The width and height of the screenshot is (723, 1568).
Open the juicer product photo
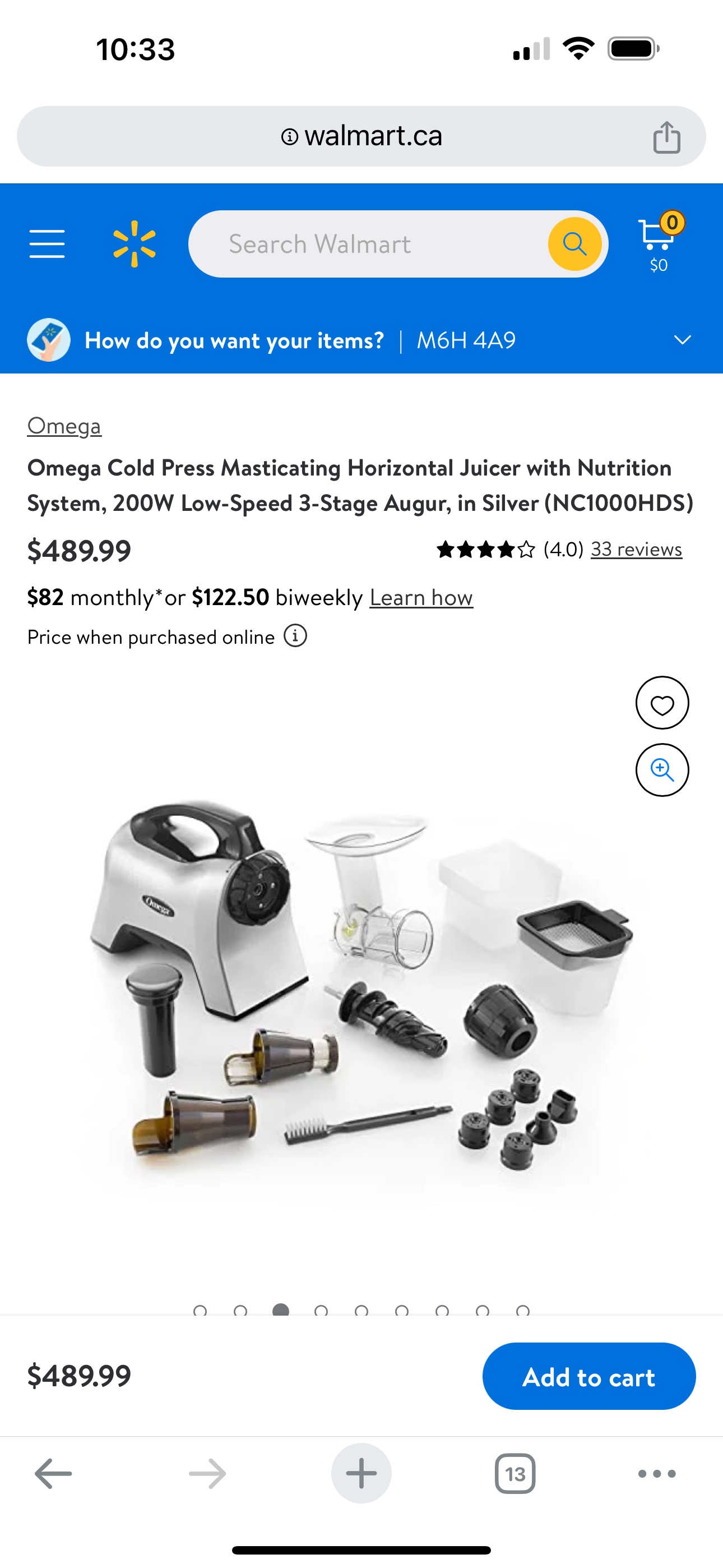tap(361, 986)
